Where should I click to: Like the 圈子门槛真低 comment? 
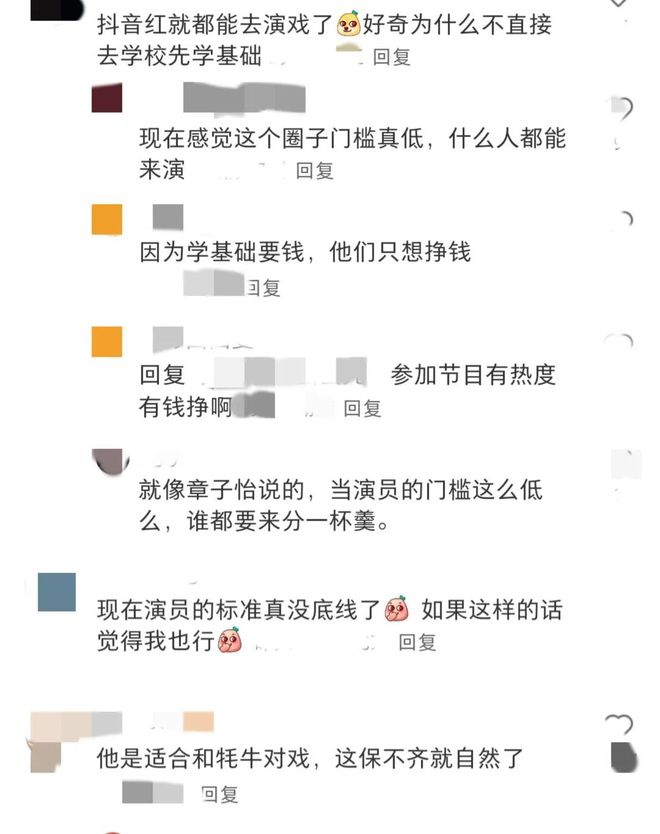(x=622, y=107)
